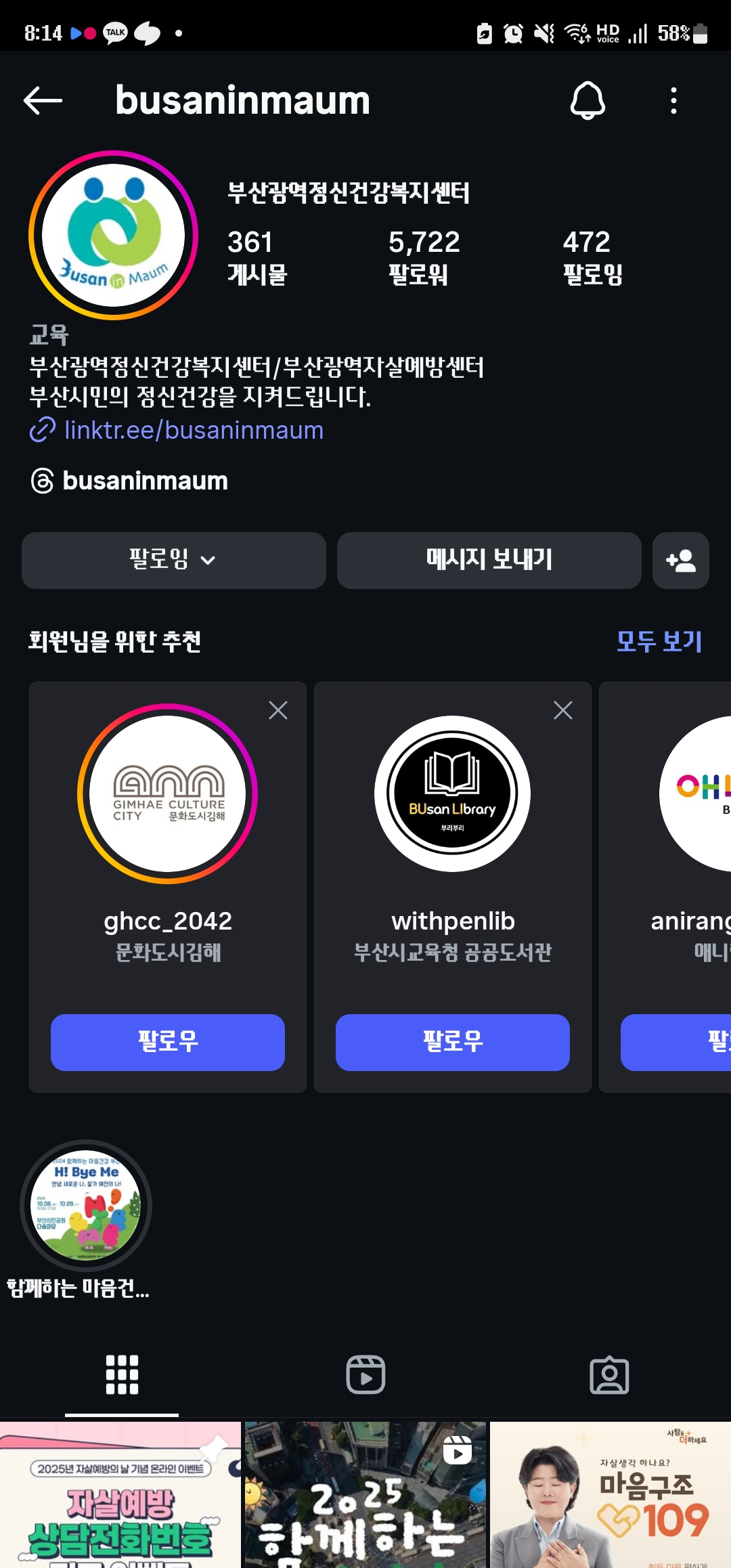Screen dimensions: 731x1568
Task: Switch to the Reels tab
Action: coord(365,1374)
